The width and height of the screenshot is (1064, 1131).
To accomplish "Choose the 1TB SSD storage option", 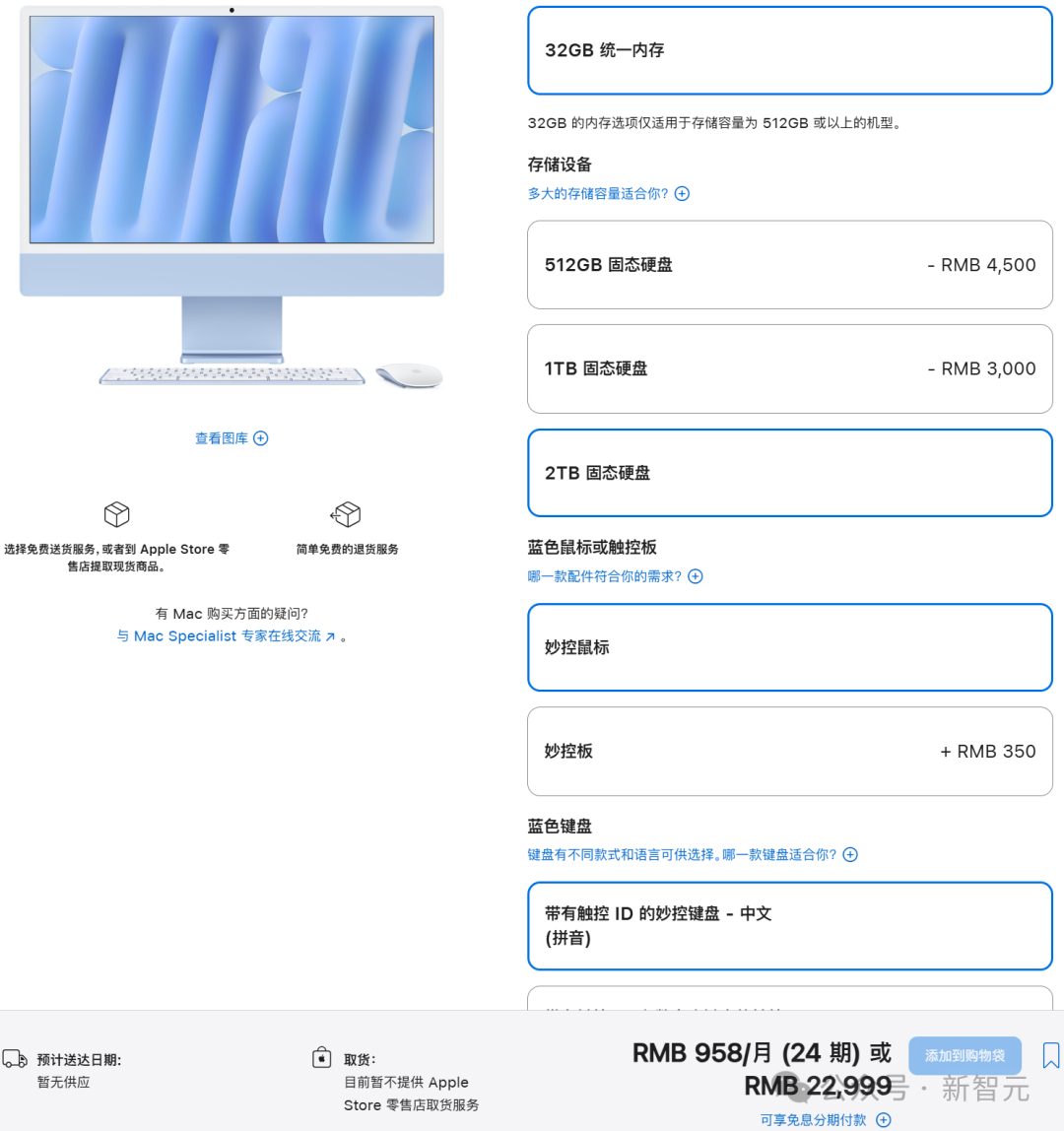I will 789,368.
